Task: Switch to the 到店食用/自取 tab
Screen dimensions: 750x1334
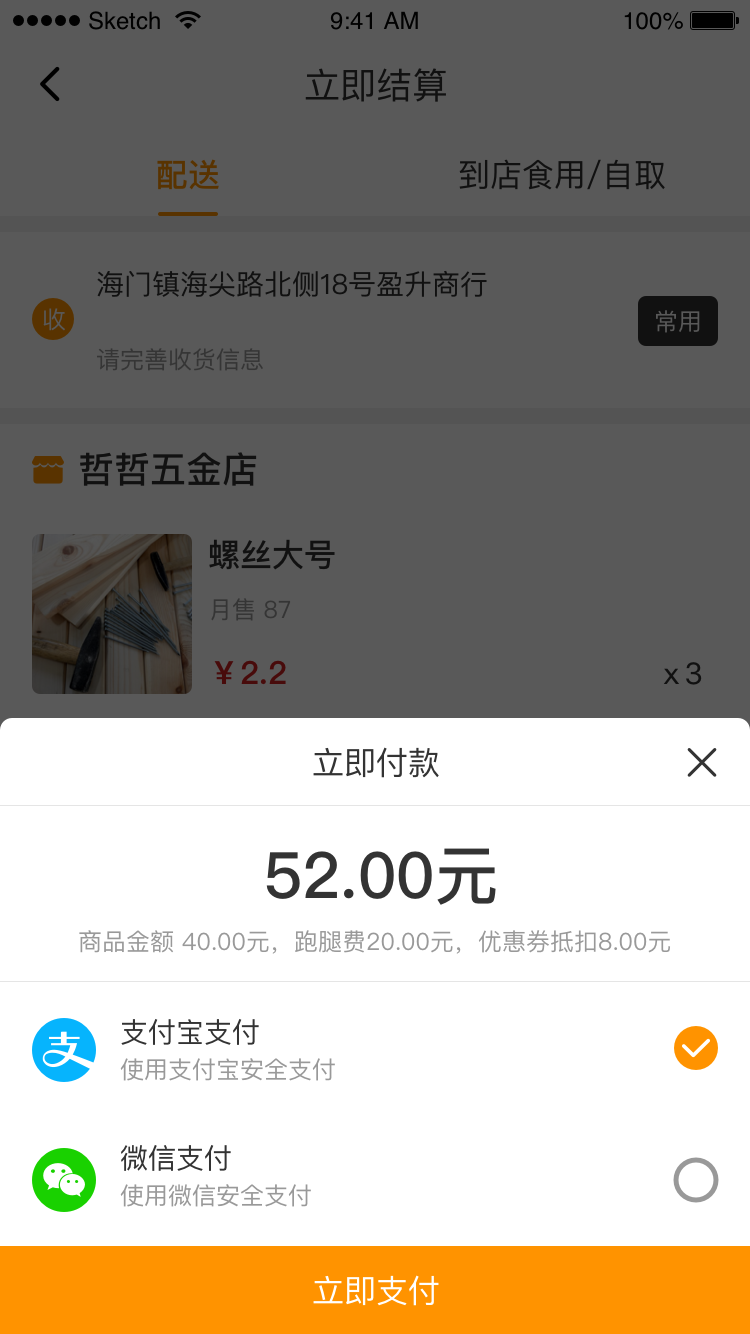Action: click(562, 174)
